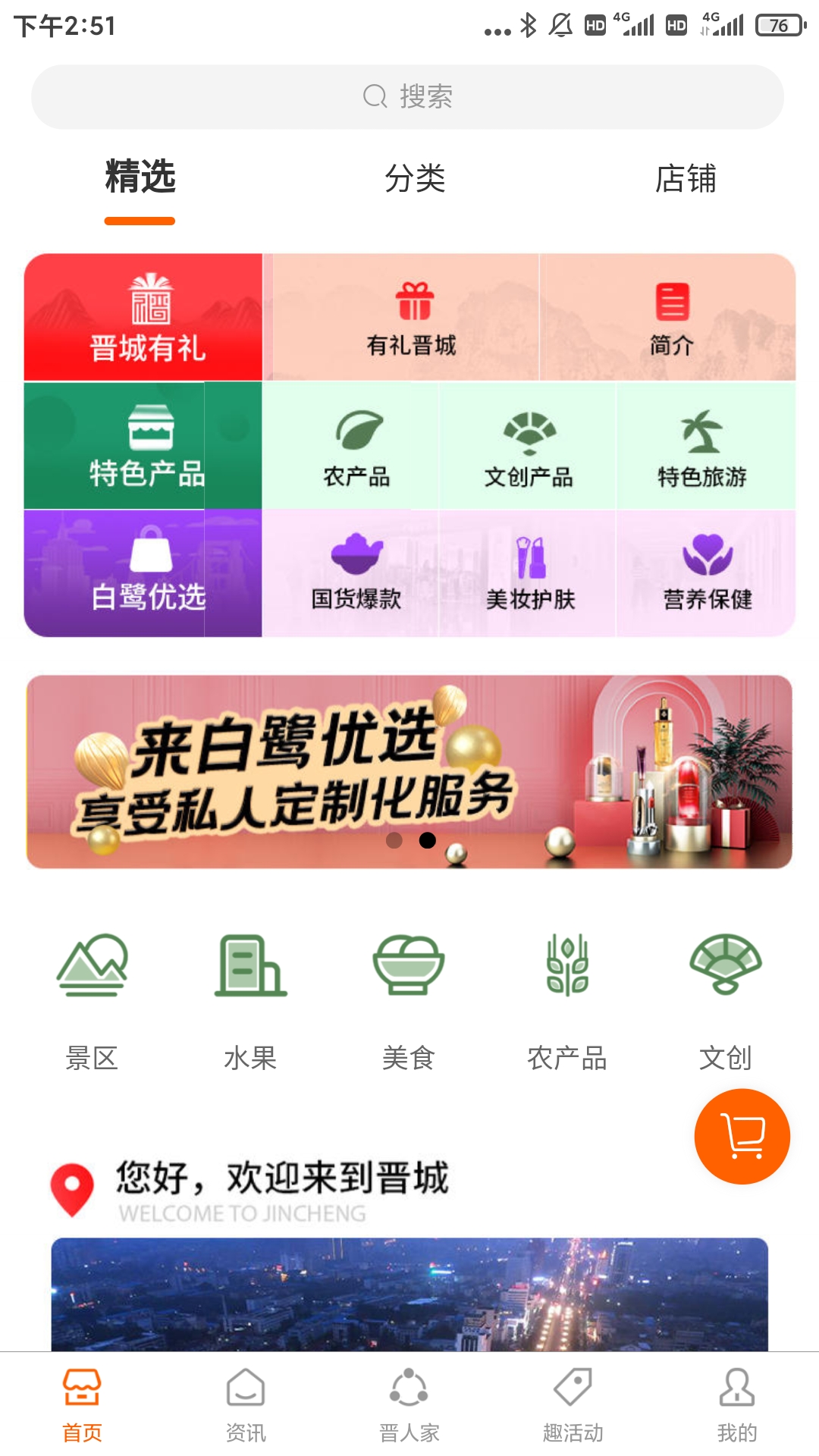Tap the search bar at the top
This screenshot has height=1456, width=819.
[409, 96]
